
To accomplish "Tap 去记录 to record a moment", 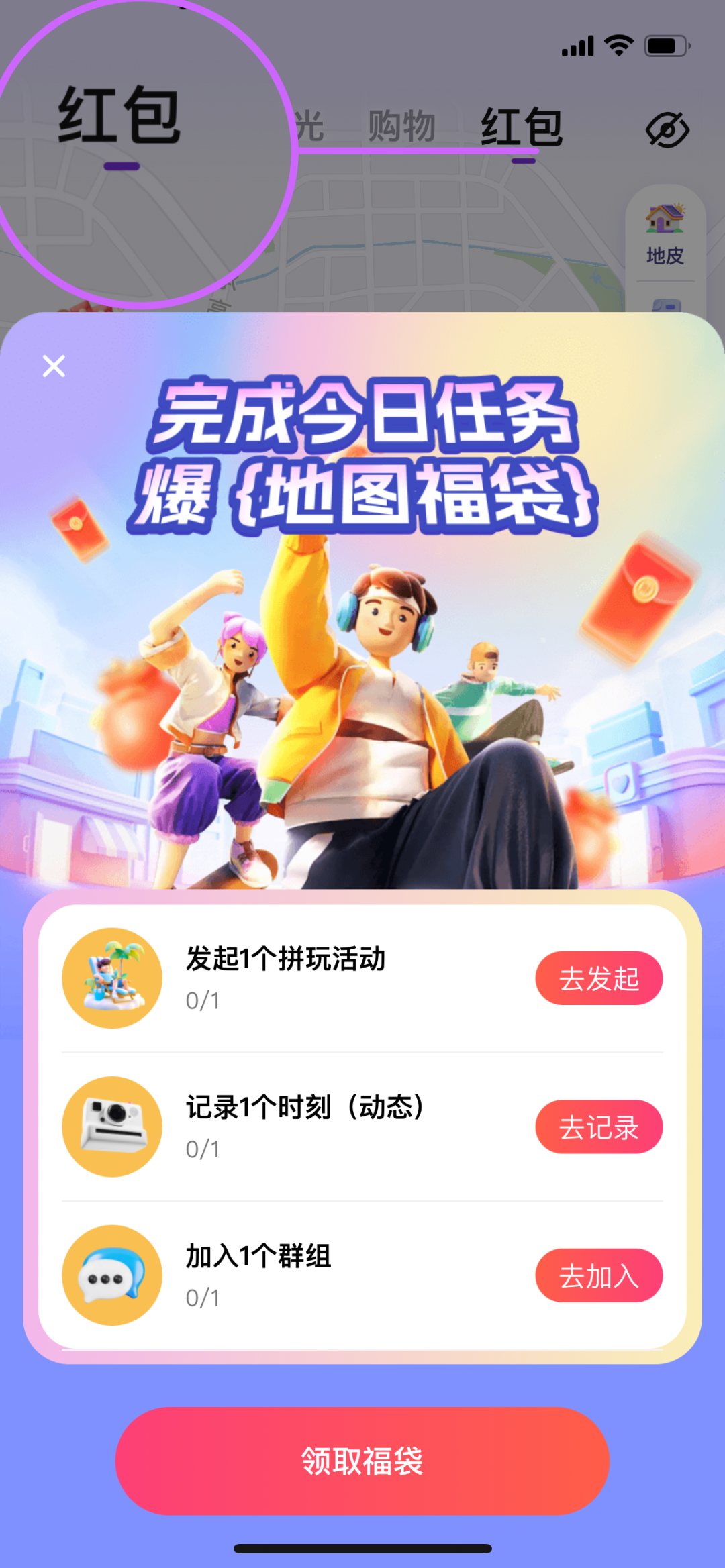I will point(598,1127).
